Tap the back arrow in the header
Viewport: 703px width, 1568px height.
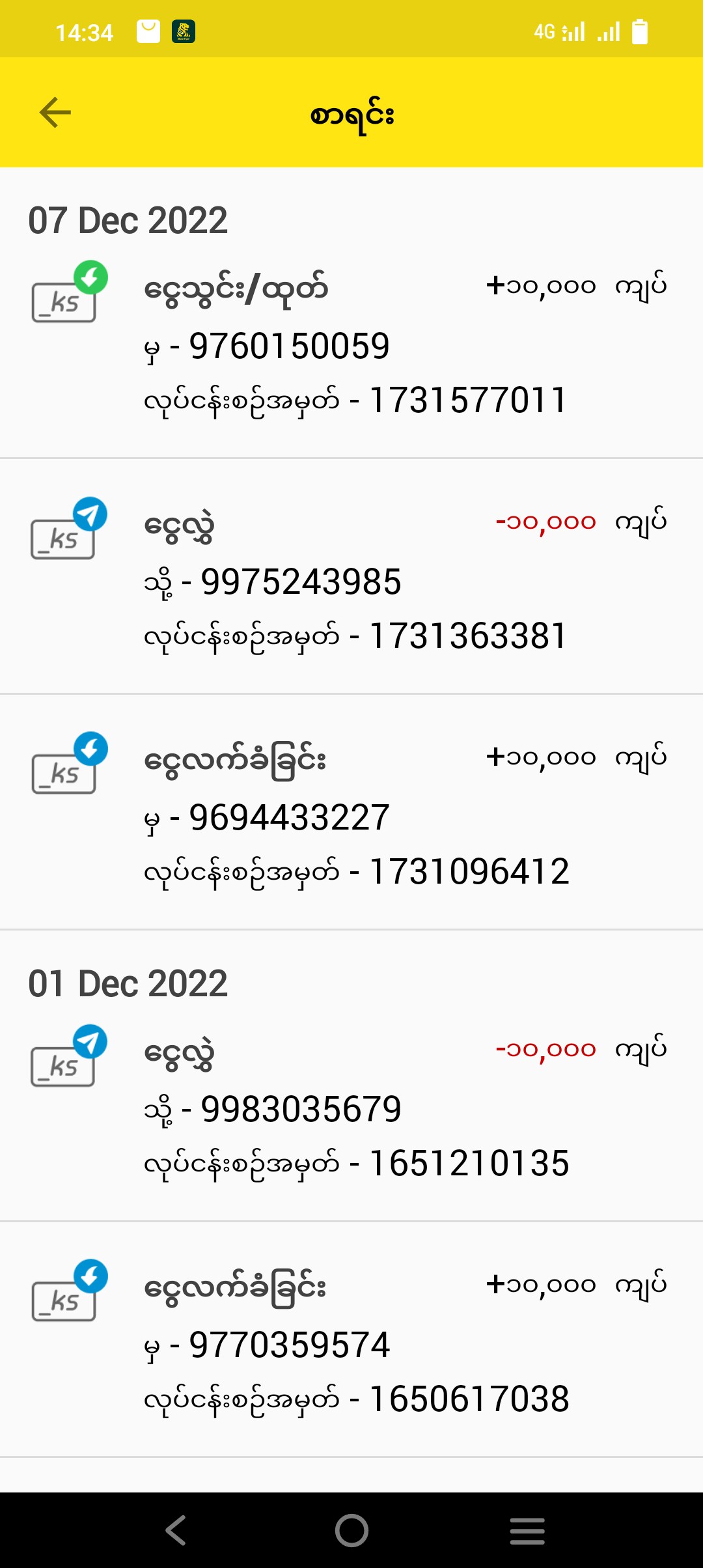click(x=55, y=113)
